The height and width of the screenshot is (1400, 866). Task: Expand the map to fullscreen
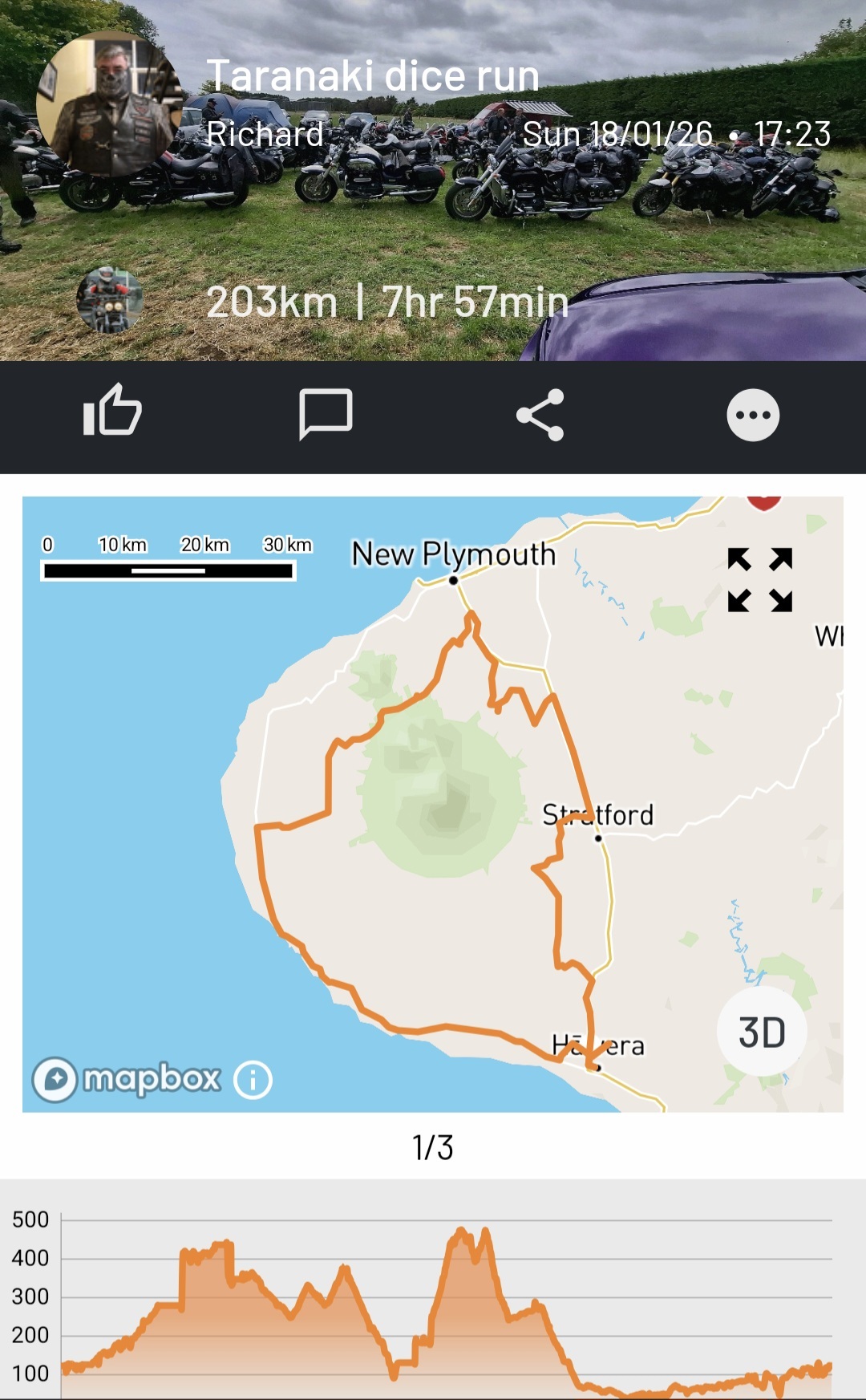759,580
